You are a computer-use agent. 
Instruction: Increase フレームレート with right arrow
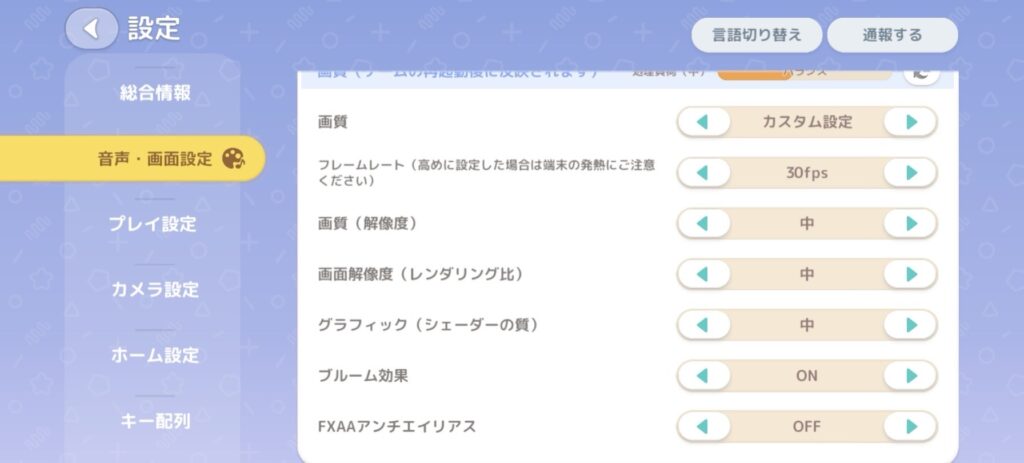911,173
